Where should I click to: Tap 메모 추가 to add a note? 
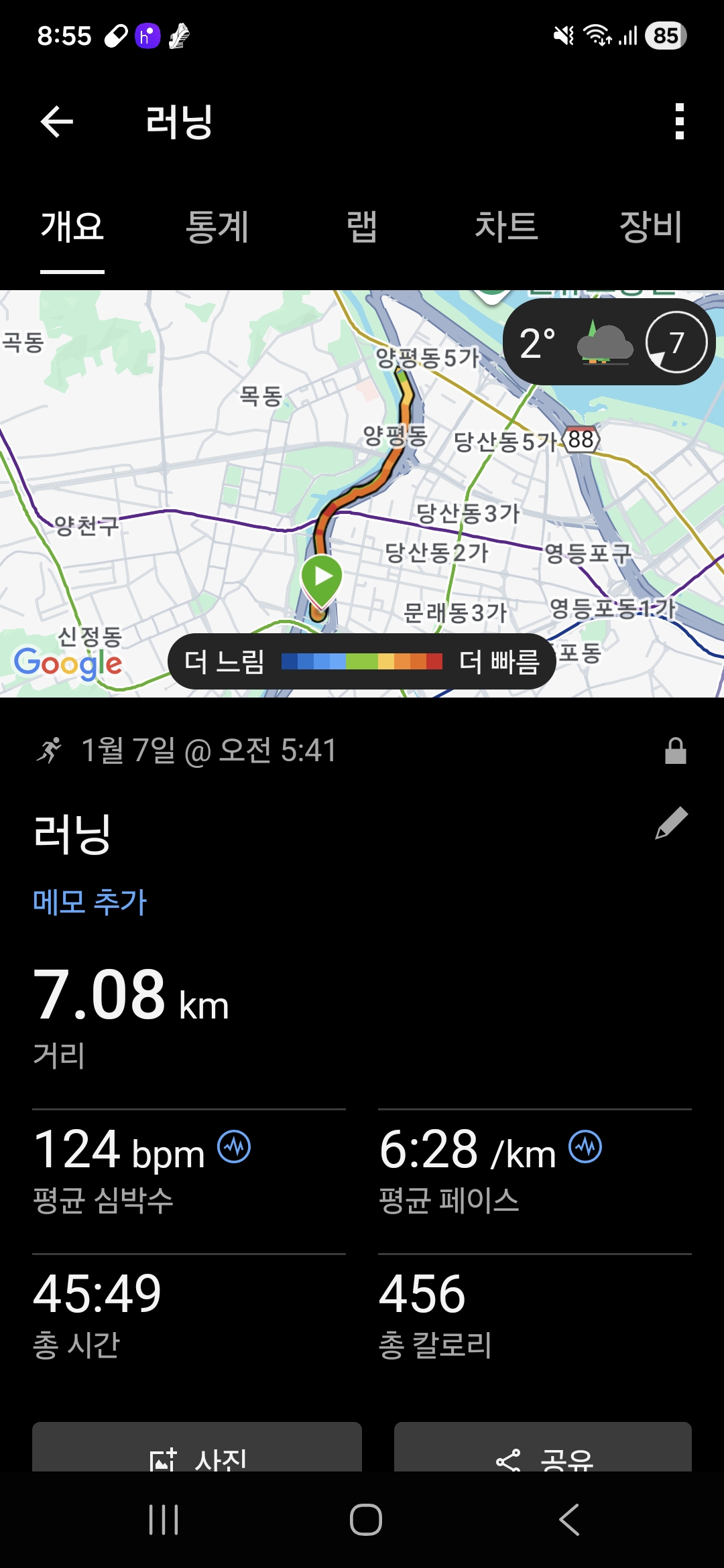click(x=90, y=902)
